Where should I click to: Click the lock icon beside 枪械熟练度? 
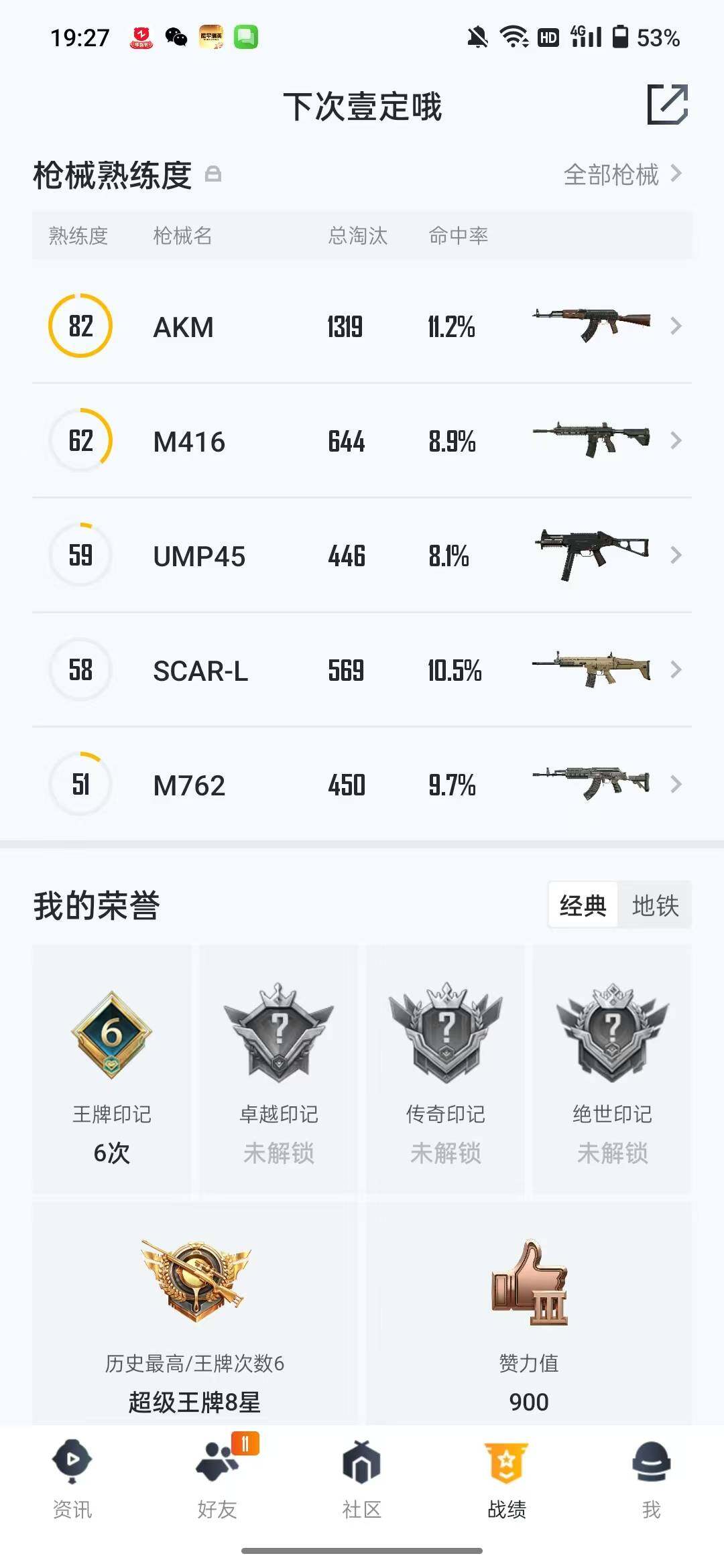click(213, 173)
